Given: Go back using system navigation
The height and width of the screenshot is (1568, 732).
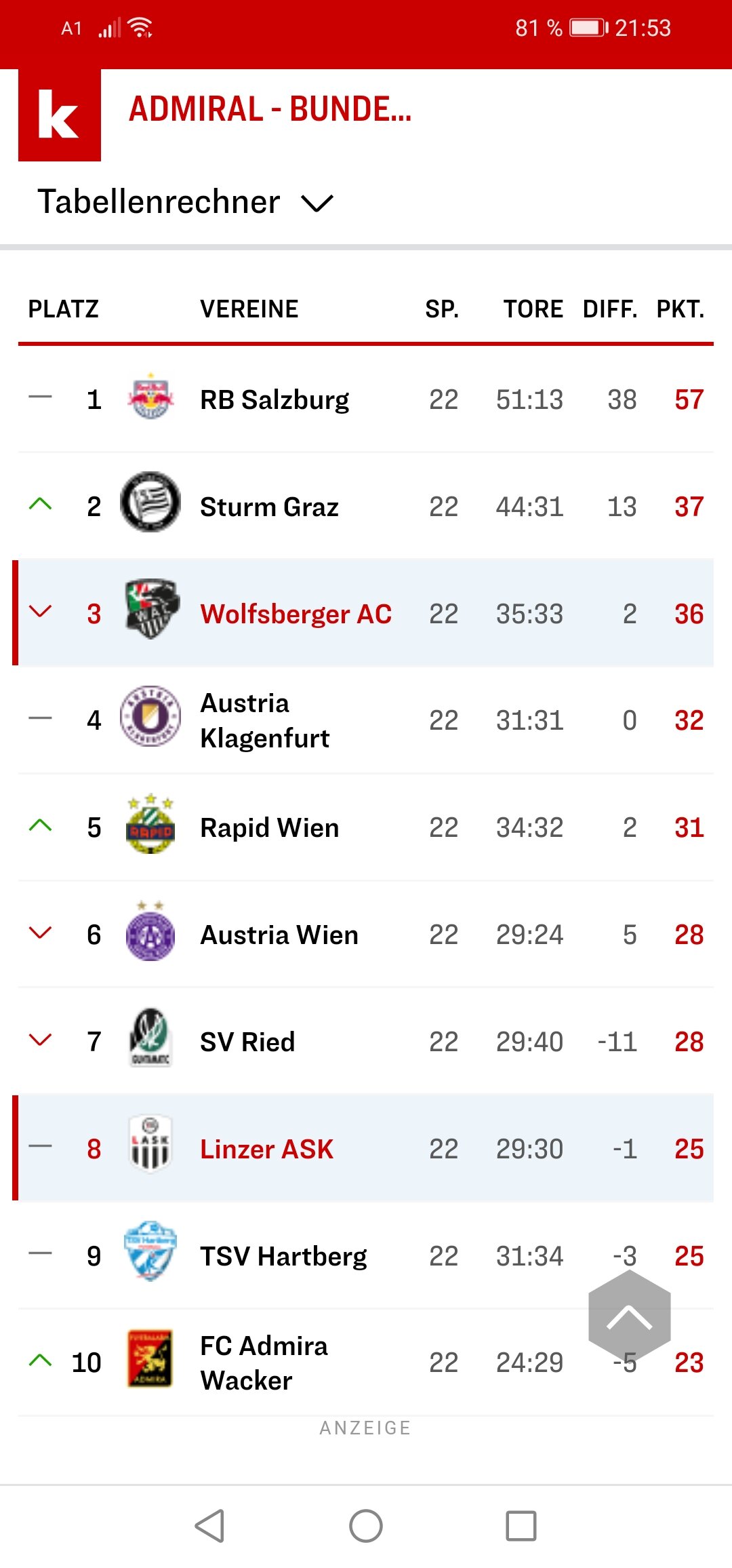Looking at the screenshot, I should point(210,1526).
